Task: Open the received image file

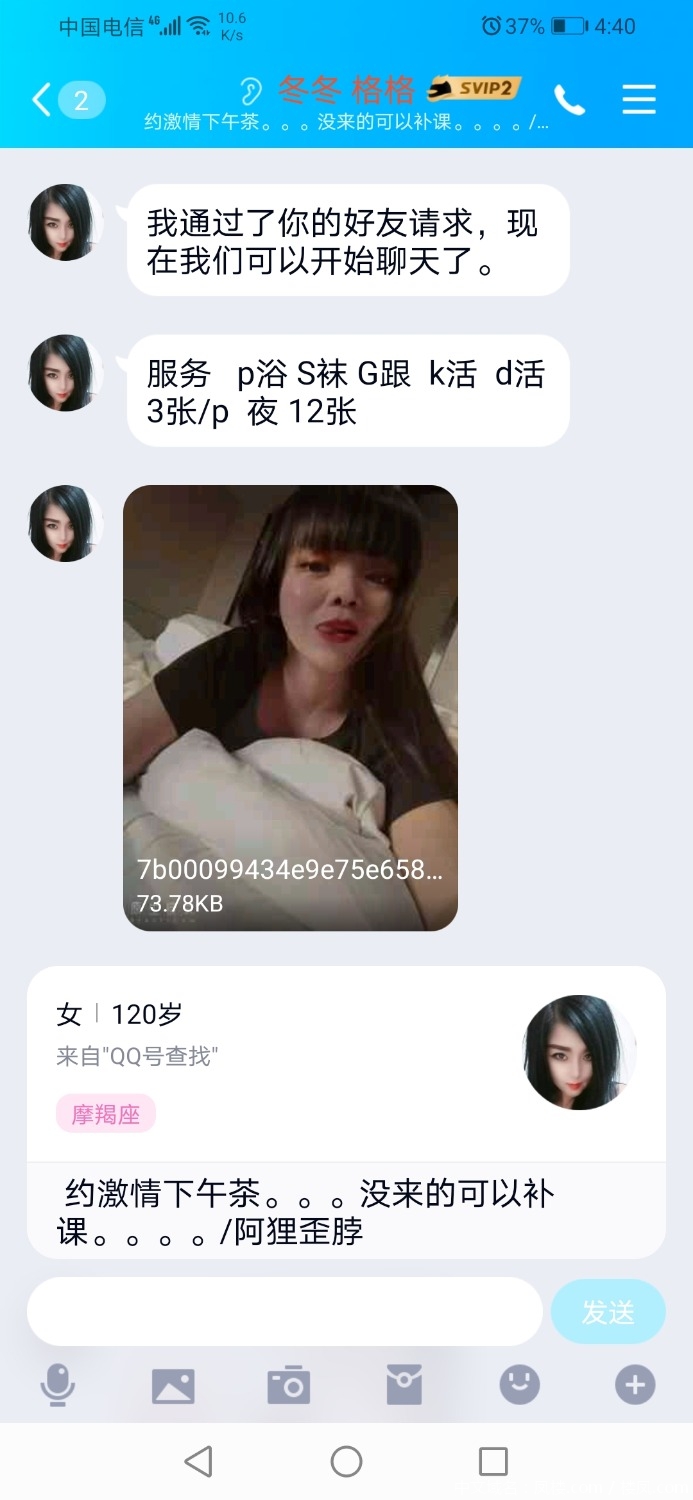Action: 290,707
